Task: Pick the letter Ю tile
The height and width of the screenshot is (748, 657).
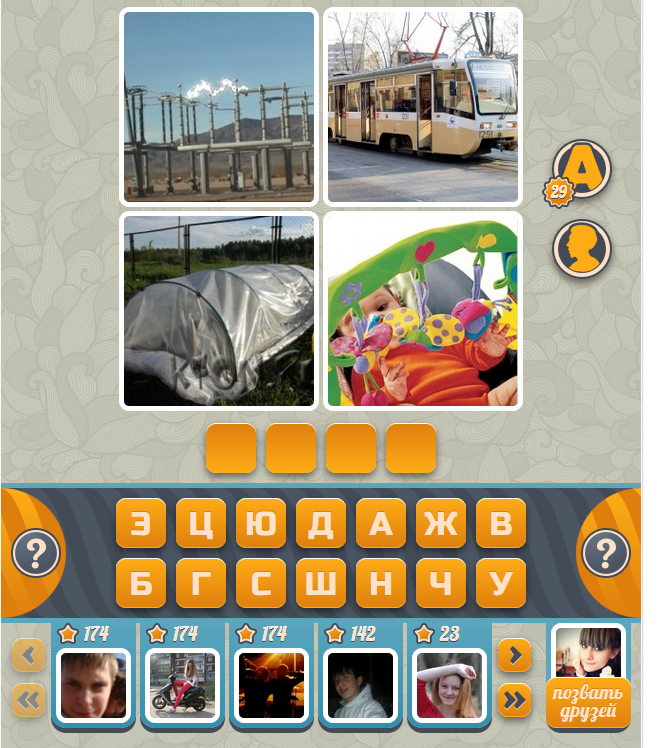Action: point(261,523)
